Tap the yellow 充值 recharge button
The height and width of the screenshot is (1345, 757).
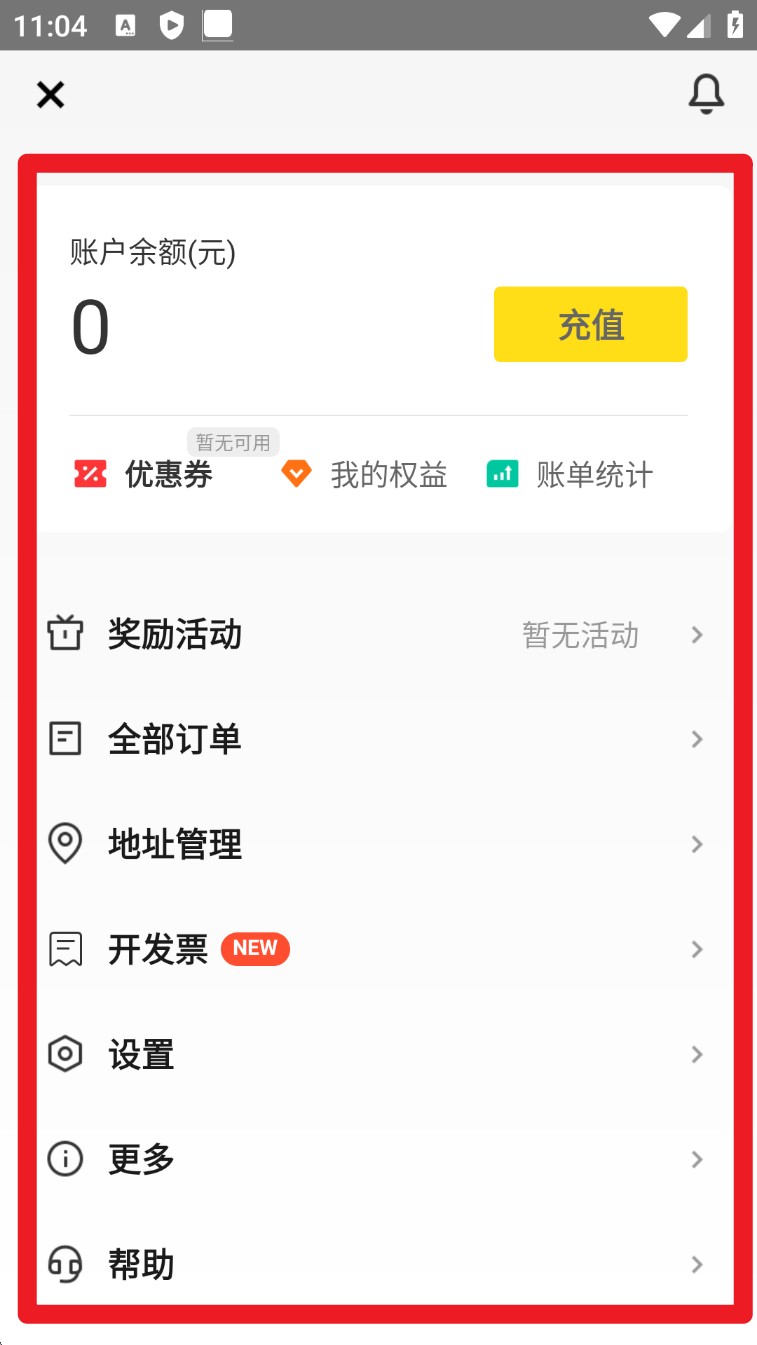click(590, 324)
